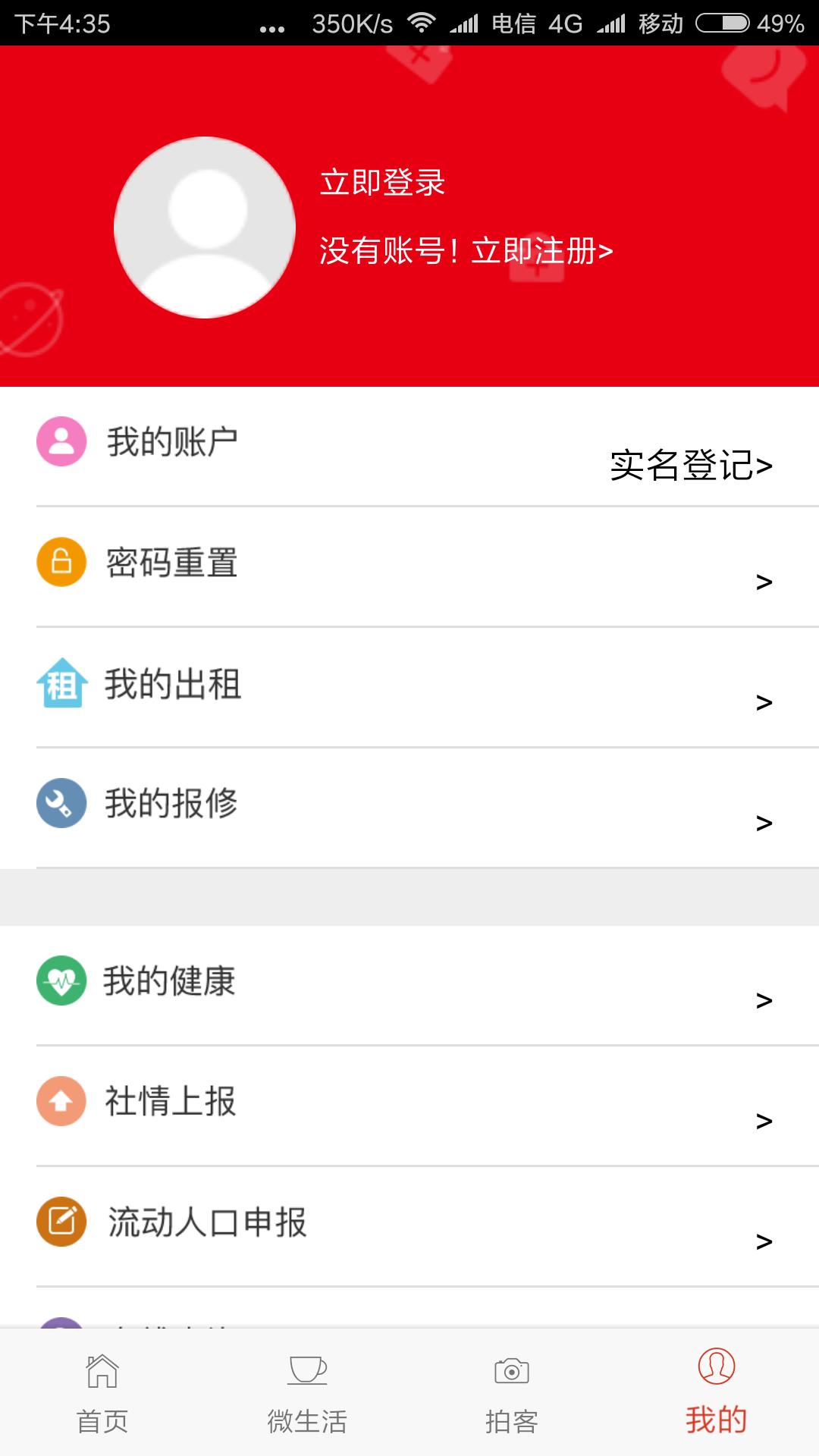
Task: Tap 立即登录 to log in
Action: pyautogui.click(x=382, y=183)
